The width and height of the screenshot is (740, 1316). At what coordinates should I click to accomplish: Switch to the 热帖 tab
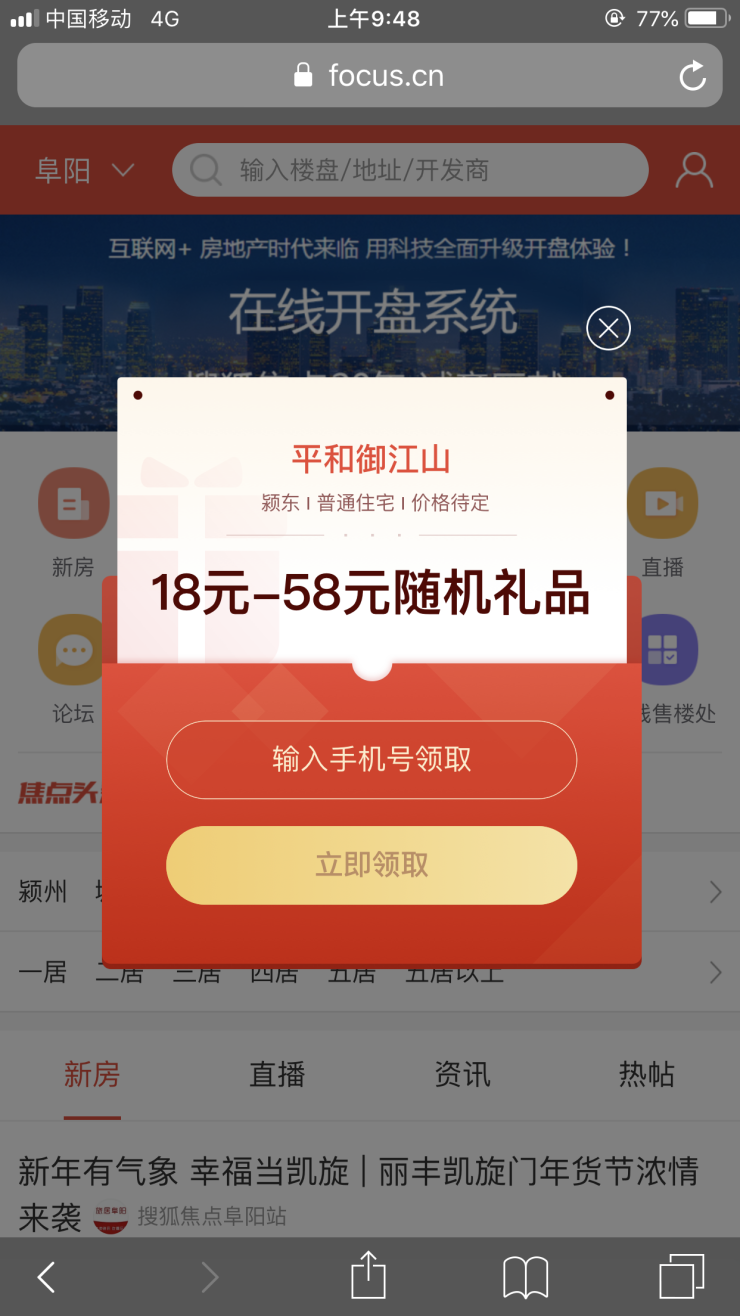647,1075
